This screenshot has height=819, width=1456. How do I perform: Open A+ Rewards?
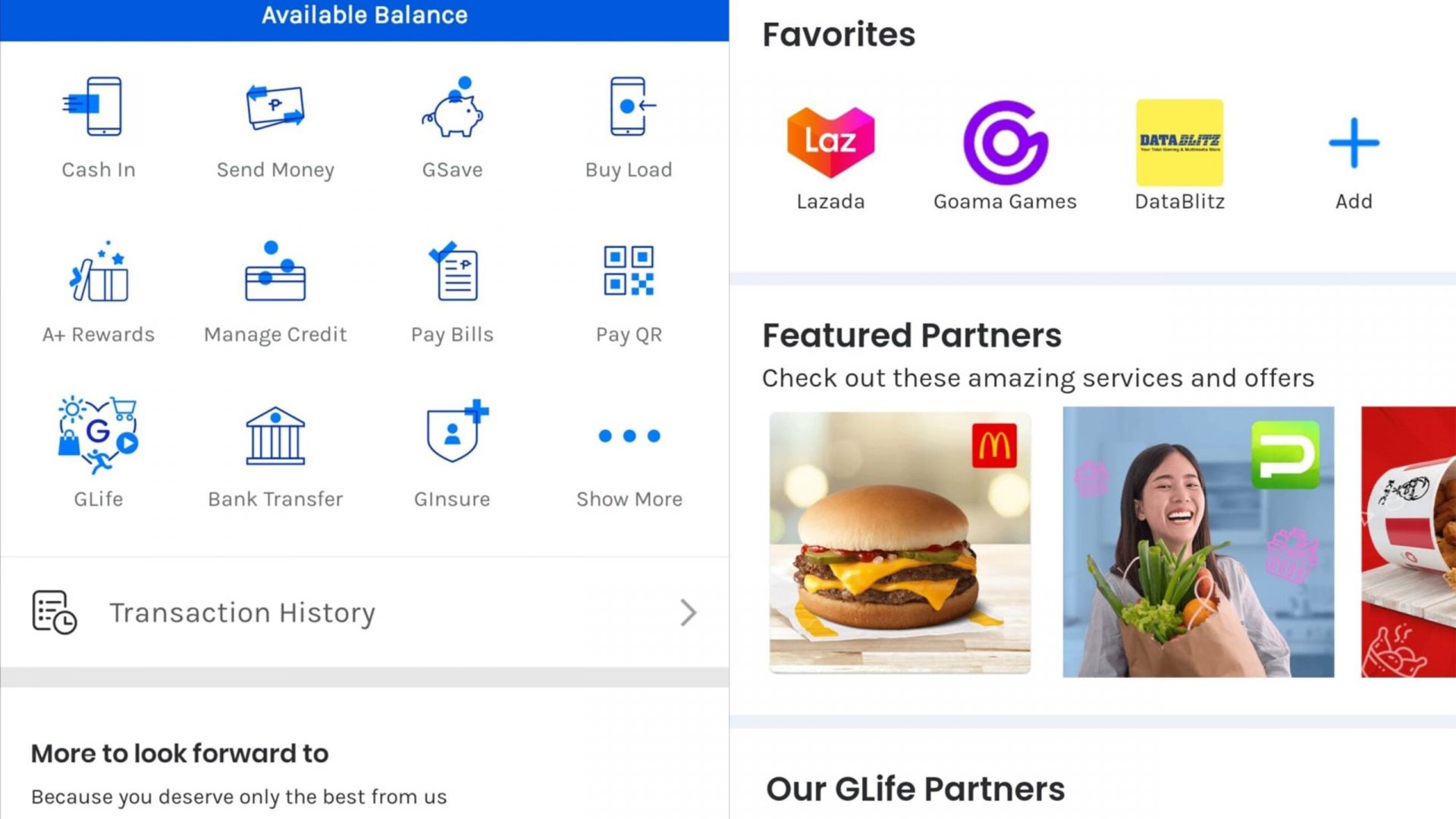coord(98,291)
